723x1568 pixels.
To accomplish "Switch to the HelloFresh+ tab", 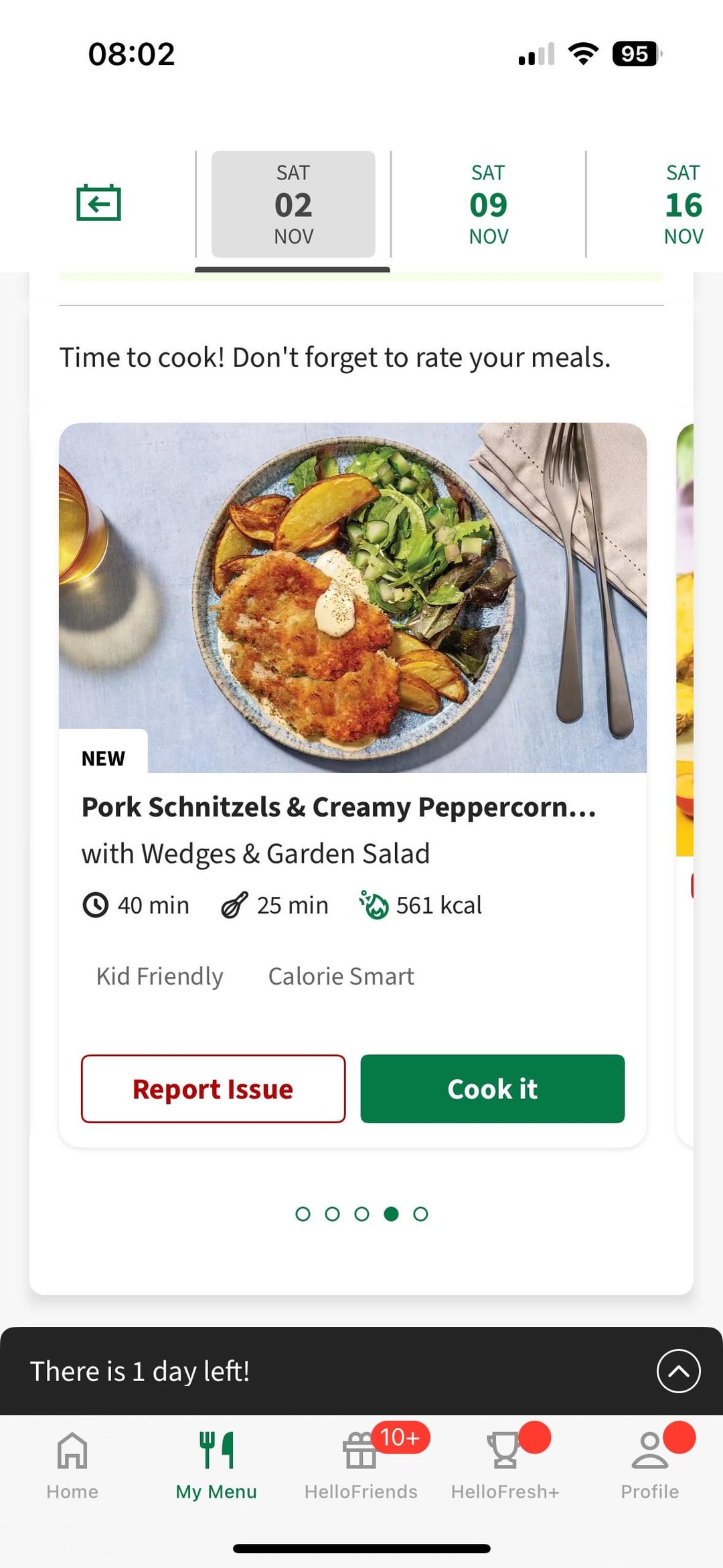I will point(505,1465).
